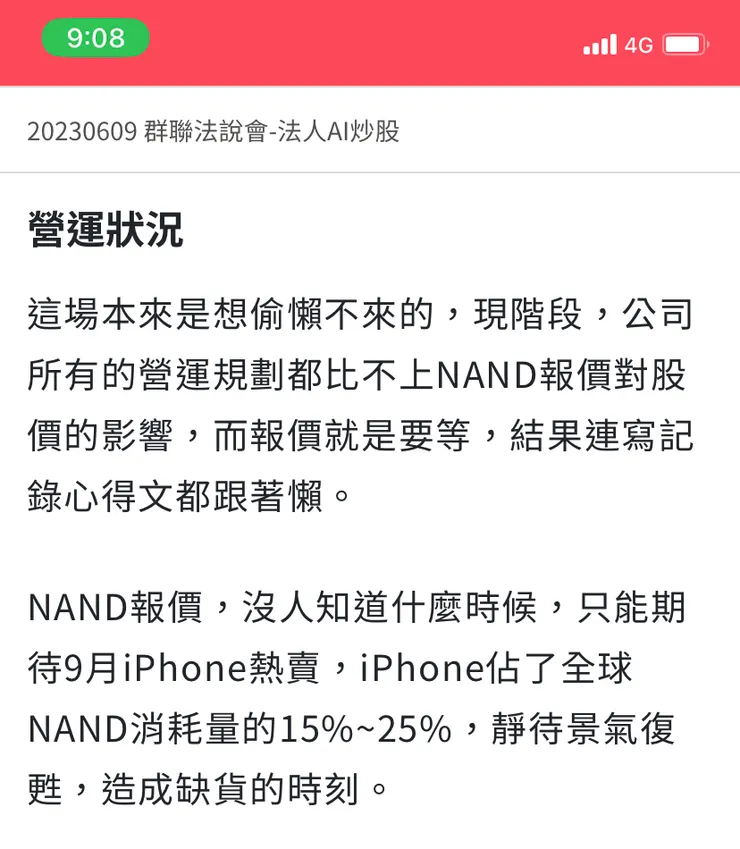Image resolution: width=740 pixels, height=849 pixels.
Task: Select the article title 20230609 群聯法說會-法人AI炒股
Action: pyautogui.click(x=213, y=130)
